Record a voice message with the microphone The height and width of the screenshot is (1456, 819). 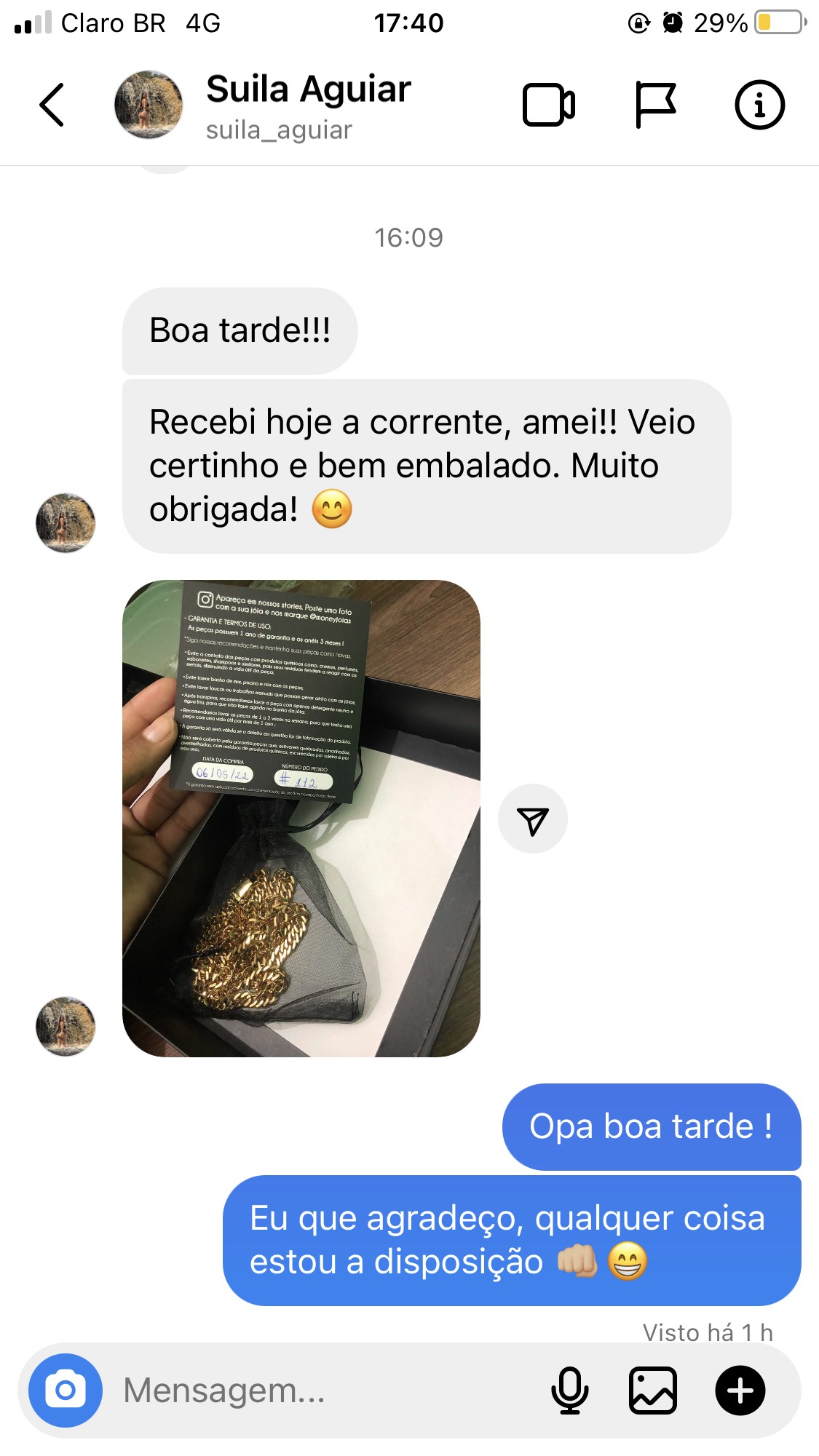coord(569,1391)
